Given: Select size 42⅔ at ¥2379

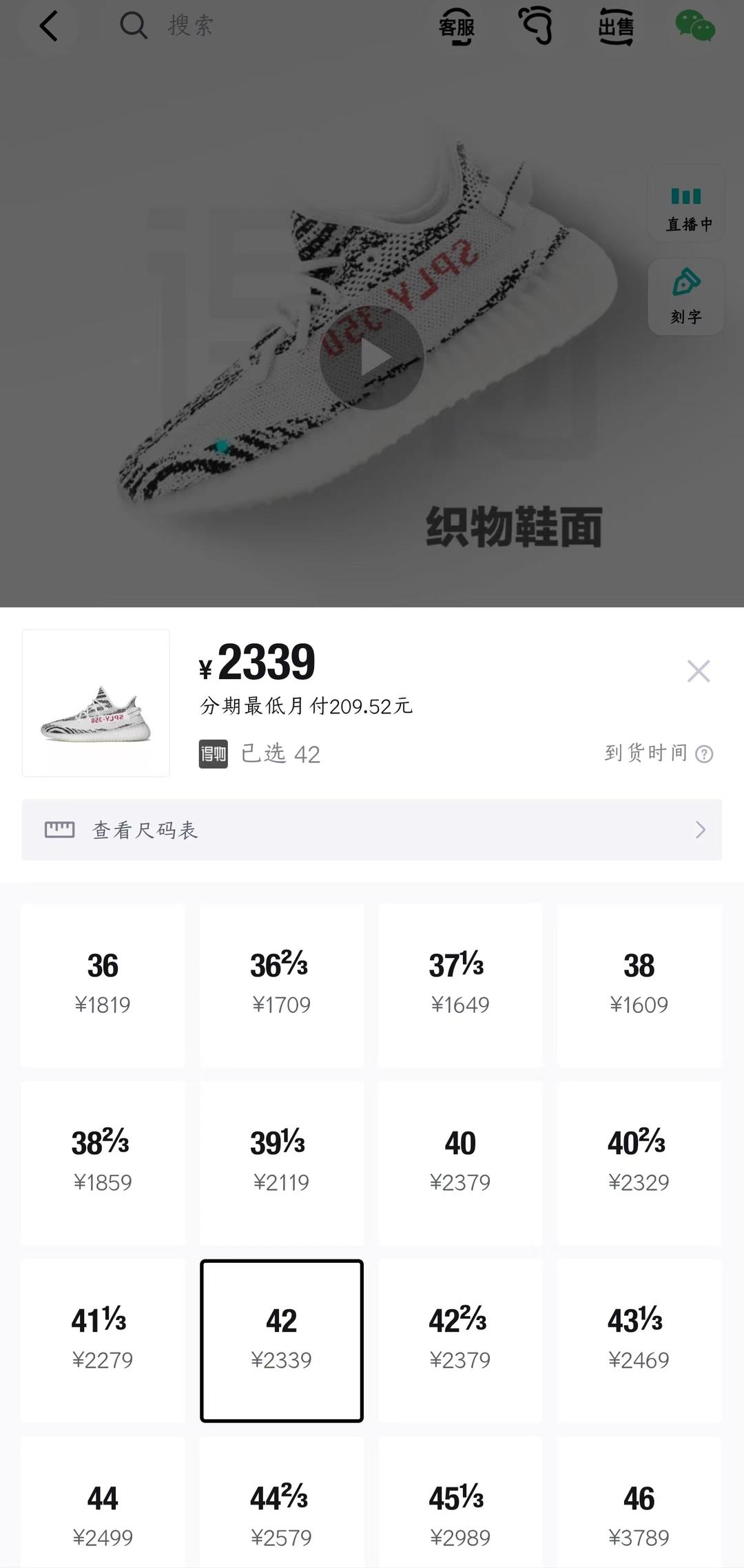Looking at the screenshot, I should [459, 1340].
